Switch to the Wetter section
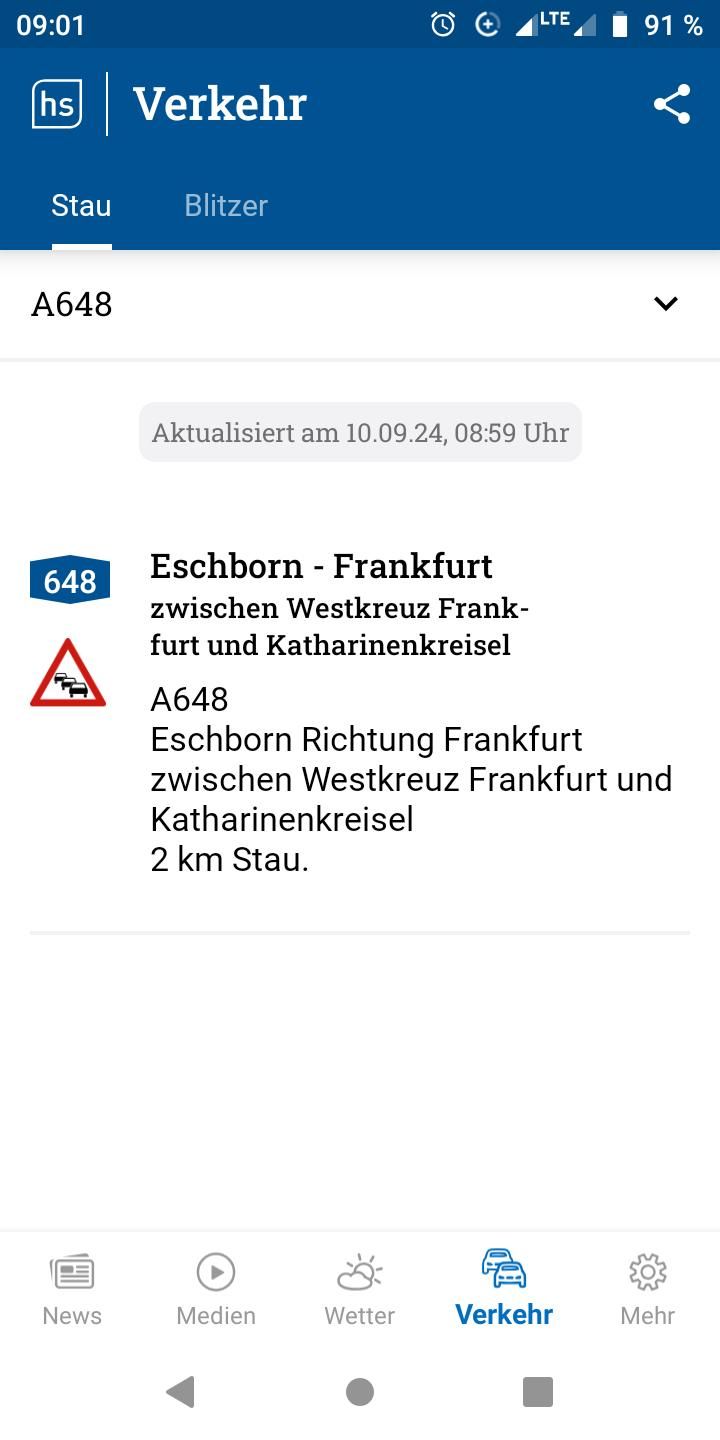 click(x=360, y=1290)
